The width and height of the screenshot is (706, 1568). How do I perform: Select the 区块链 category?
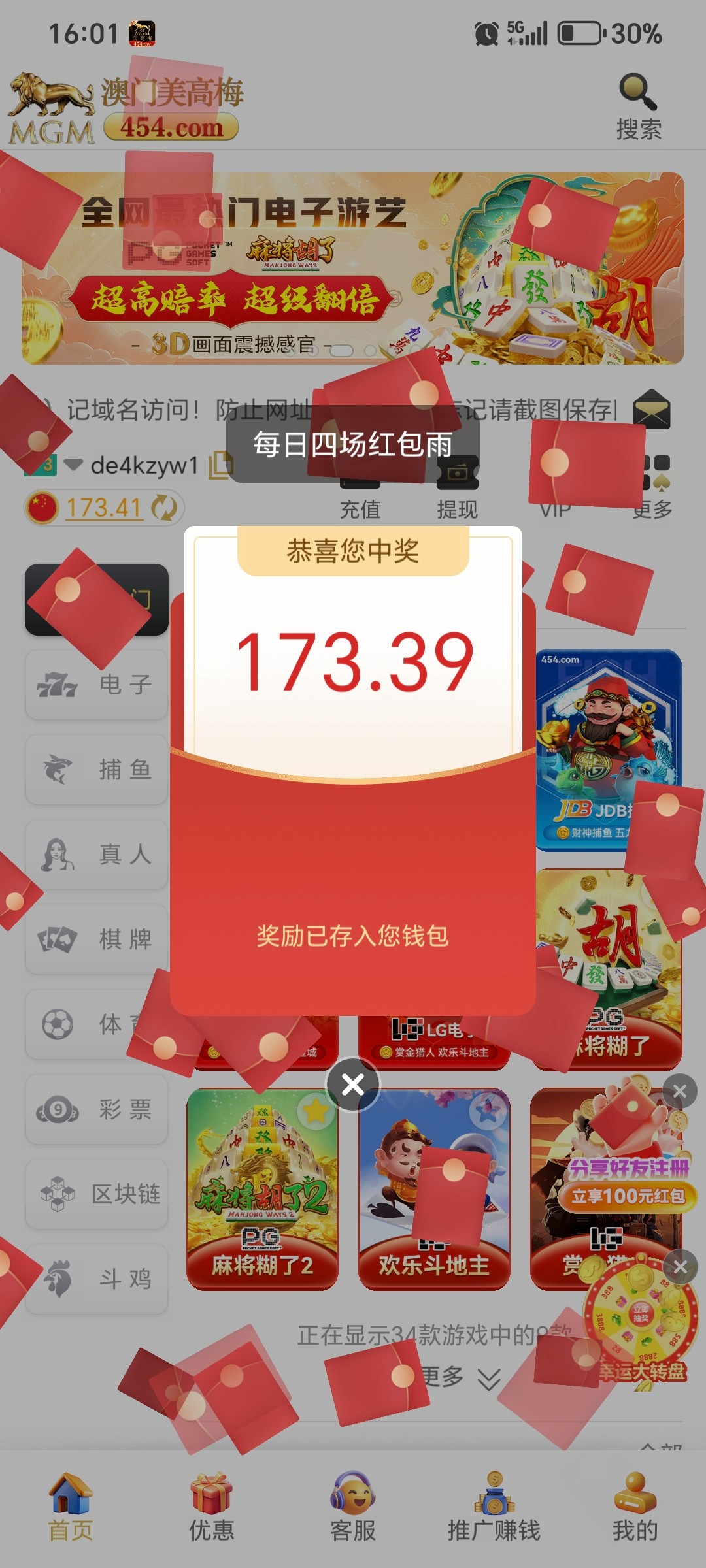tap(97, 1194)
